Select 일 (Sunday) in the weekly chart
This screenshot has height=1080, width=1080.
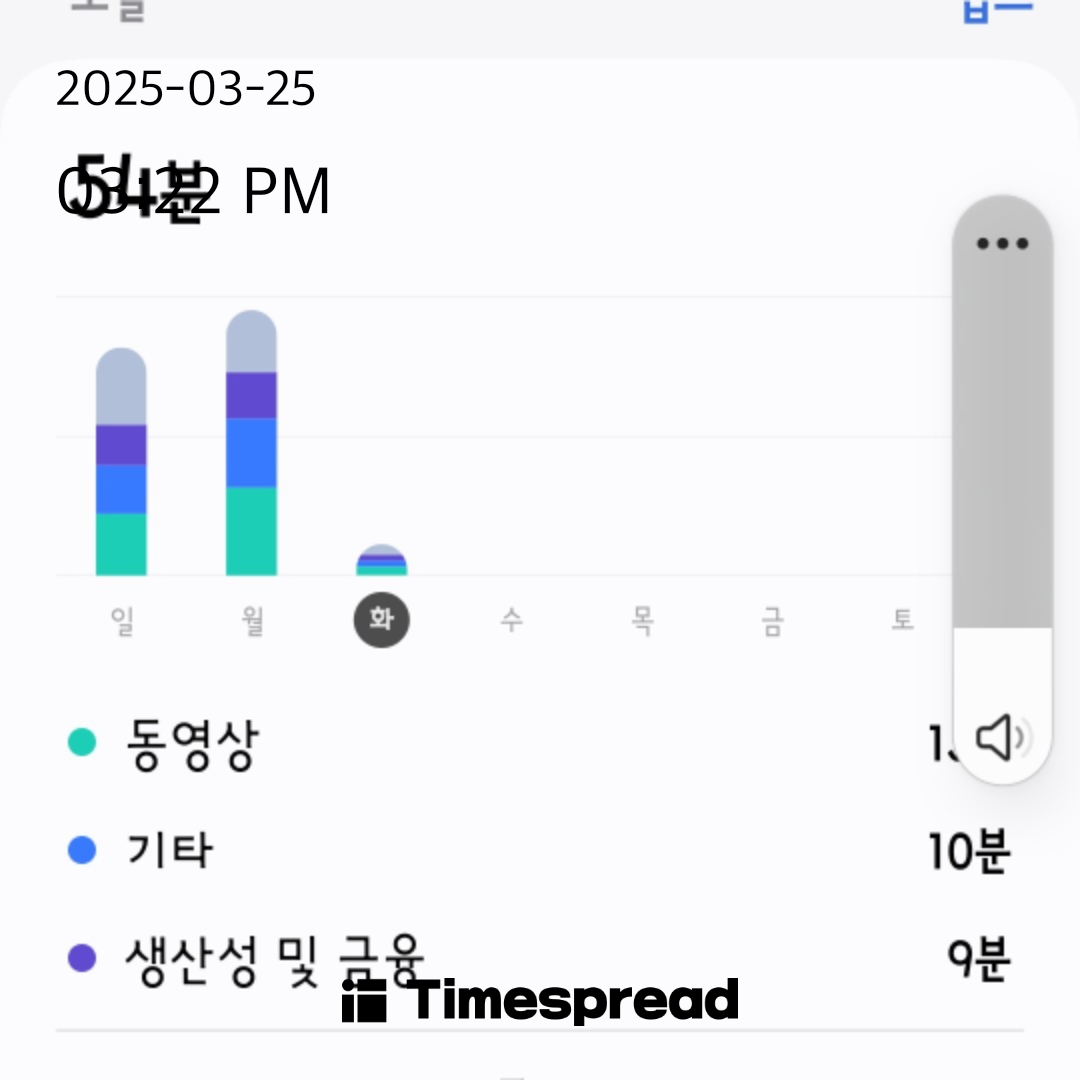(122, 621)
